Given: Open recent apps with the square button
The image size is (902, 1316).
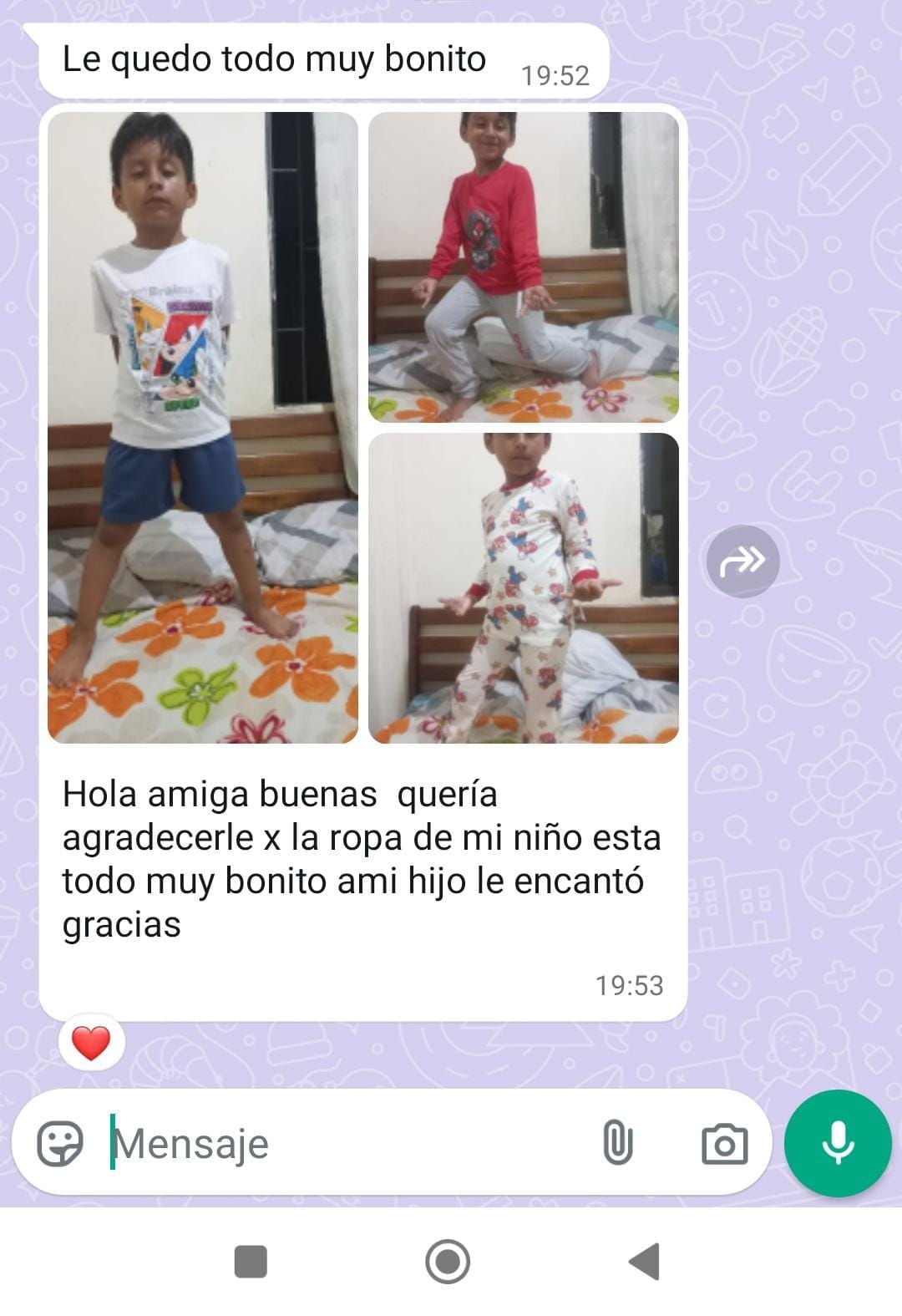Looking at the screenshot, I should pos(251,1261).
